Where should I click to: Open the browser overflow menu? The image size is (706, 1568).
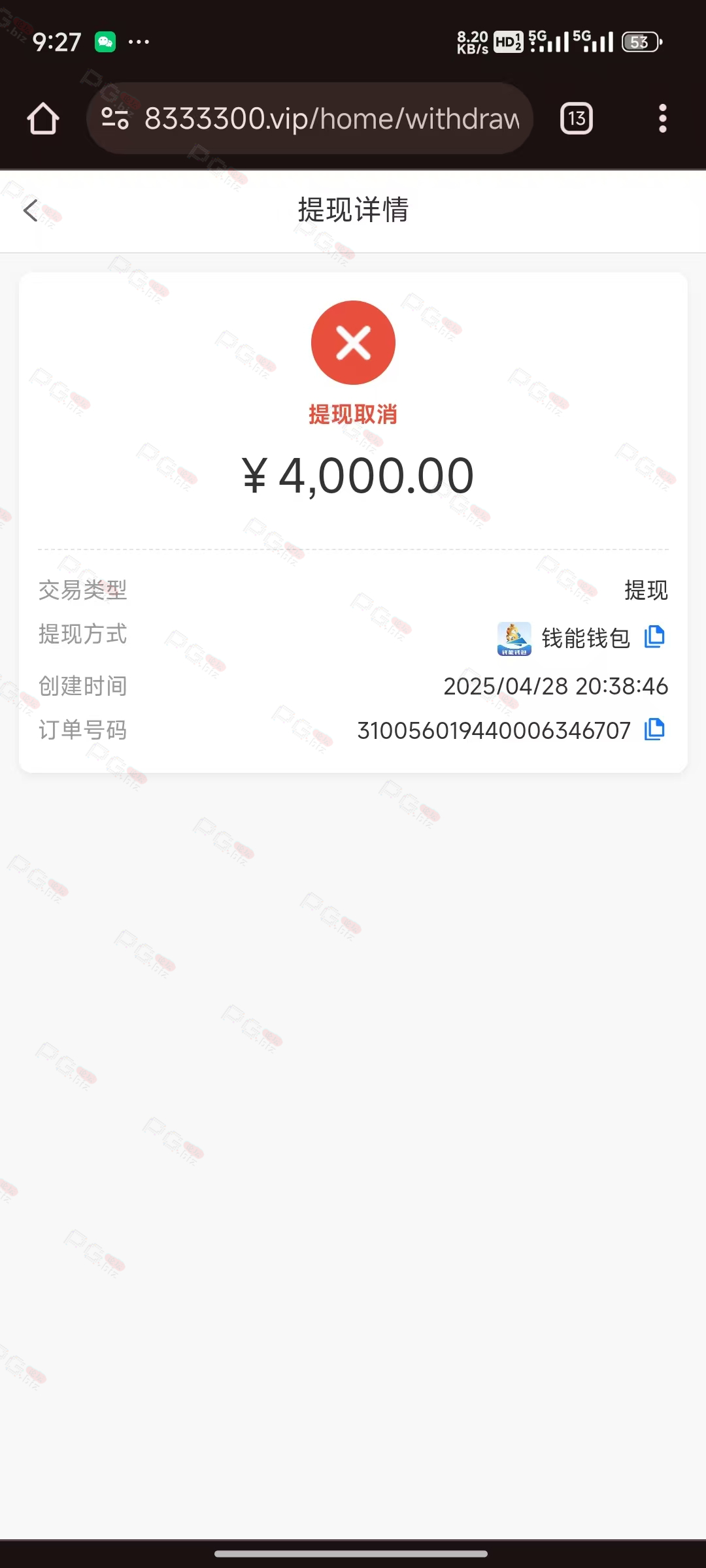663,118
